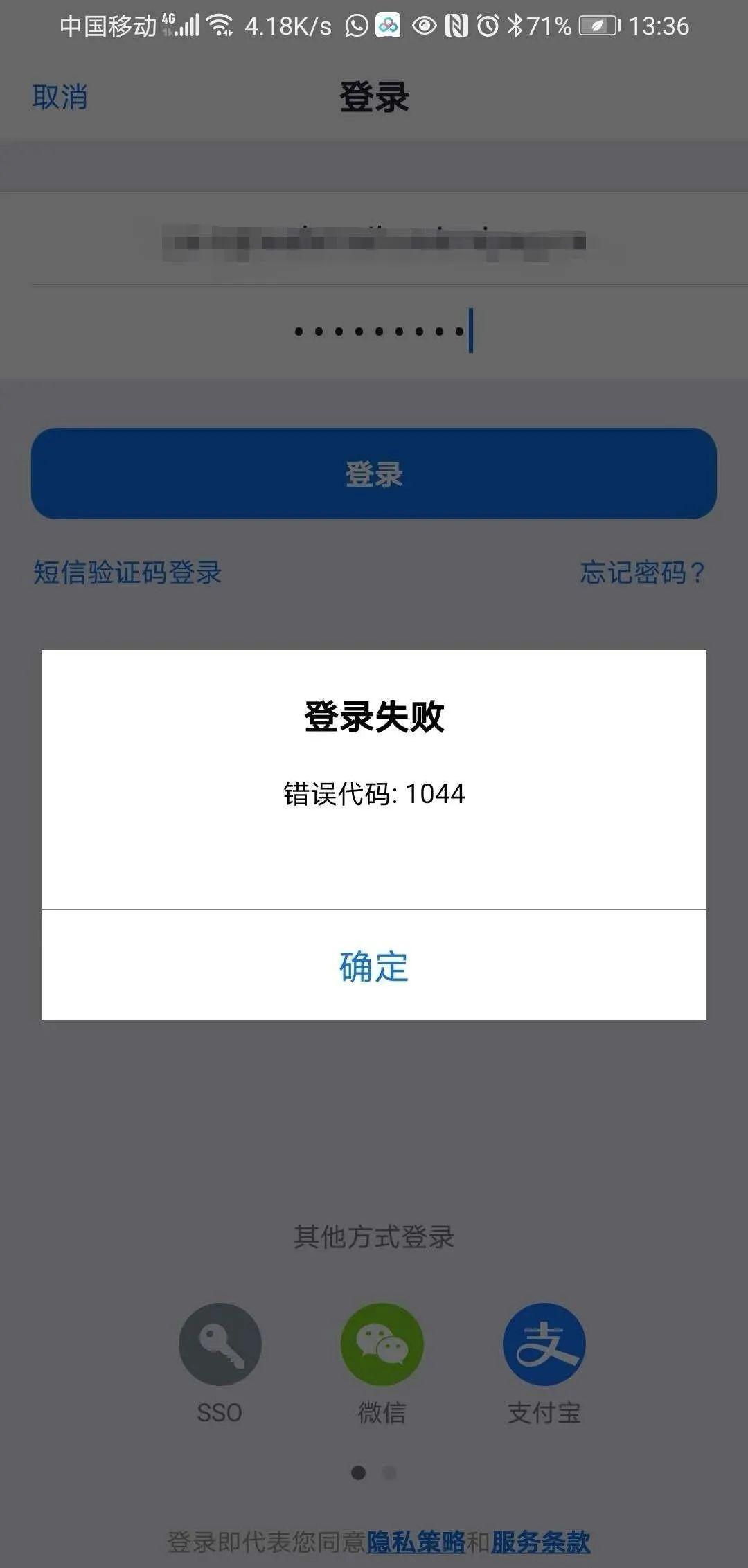Screen dimensions: 748x1568
Task: Tap the blue 登录 button
Action: pos(374,474)
